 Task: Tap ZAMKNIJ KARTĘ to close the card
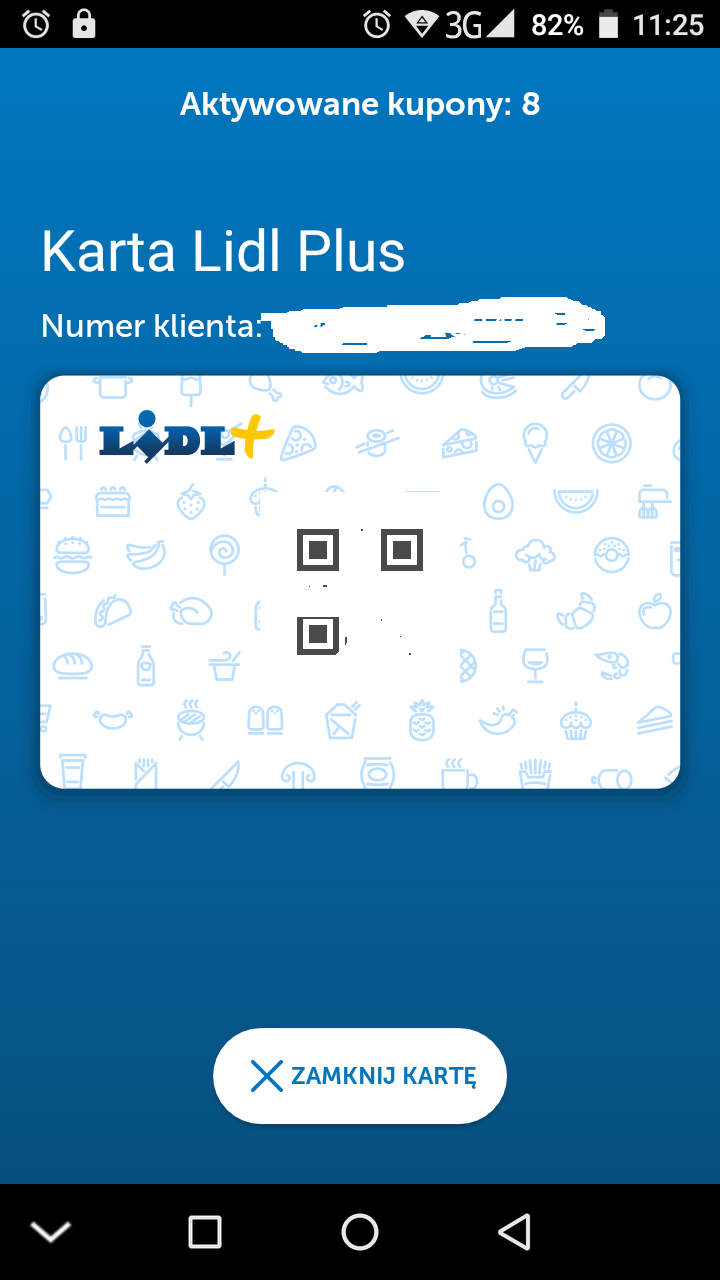[x=360, y=1076]
